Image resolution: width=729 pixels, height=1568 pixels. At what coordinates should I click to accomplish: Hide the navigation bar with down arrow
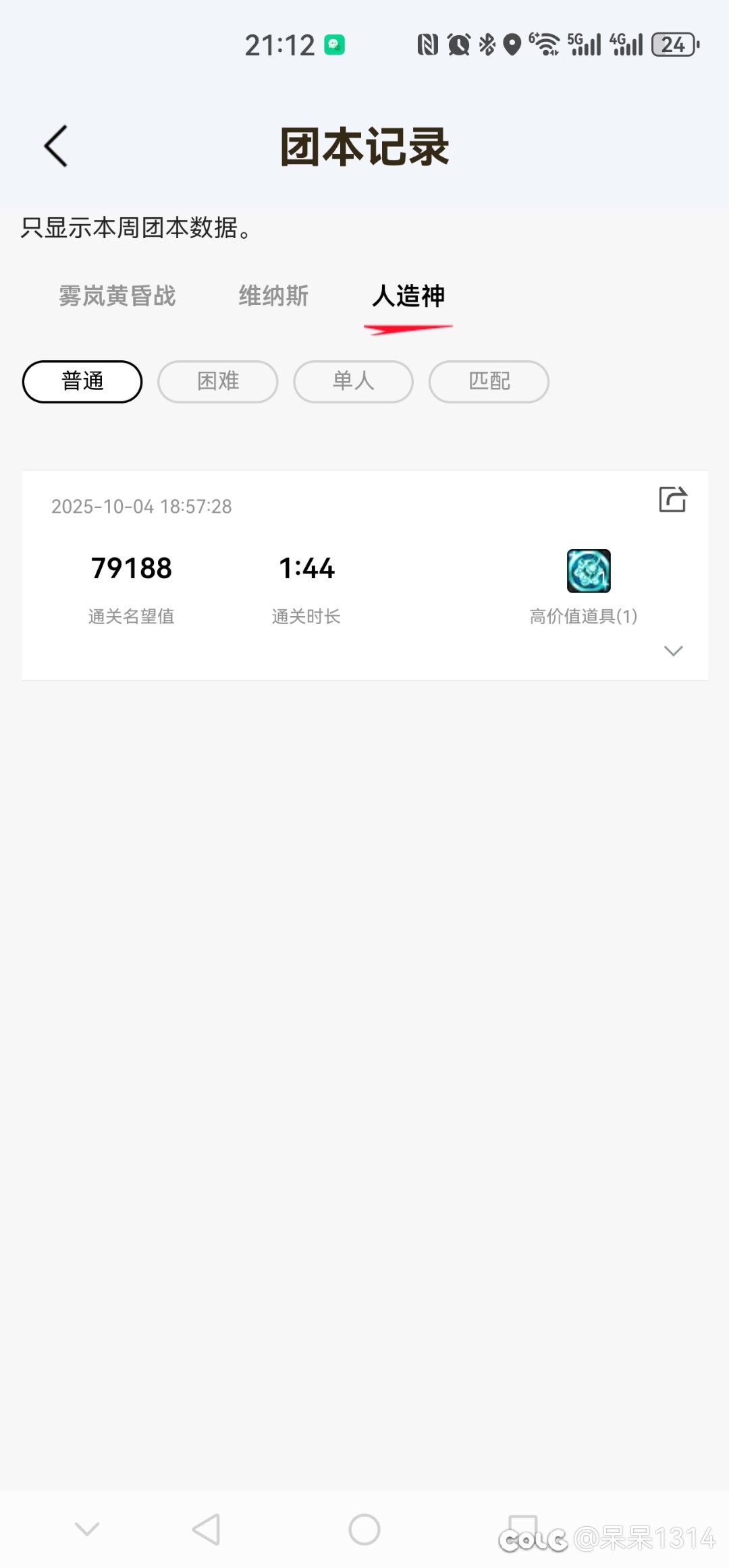pos(87,1529)
